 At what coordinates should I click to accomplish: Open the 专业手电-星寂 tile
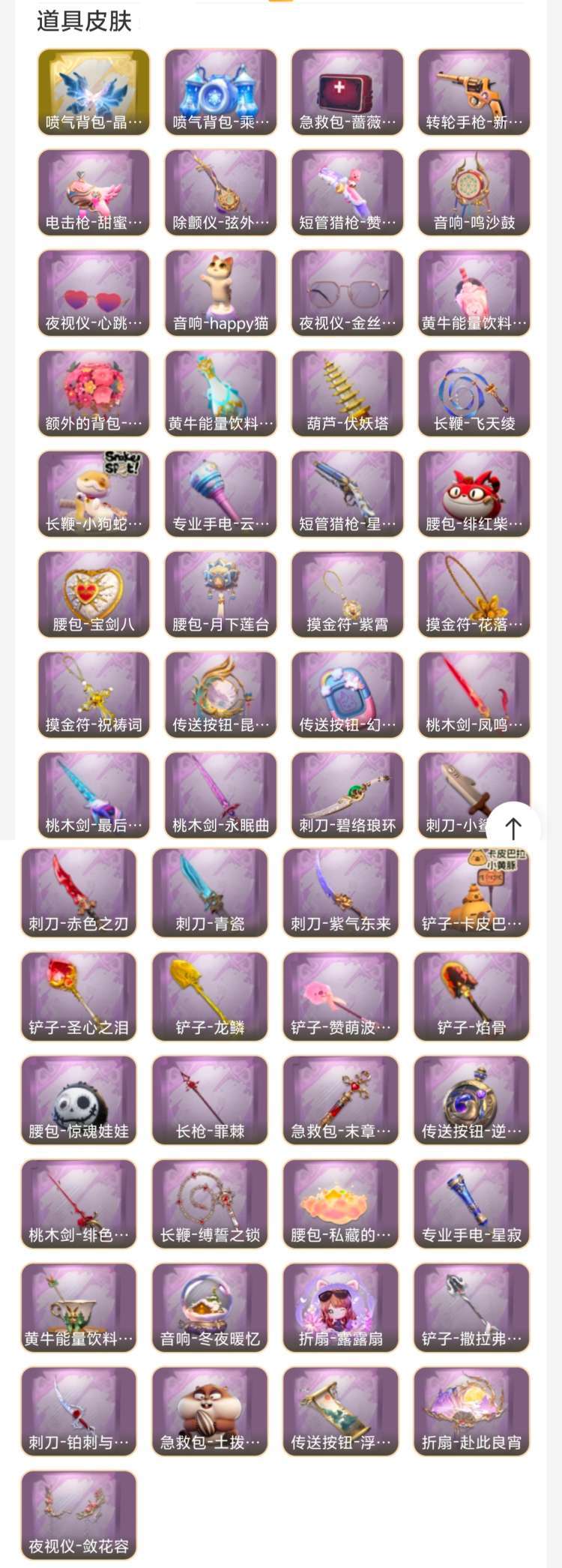tap(471, 1204)
